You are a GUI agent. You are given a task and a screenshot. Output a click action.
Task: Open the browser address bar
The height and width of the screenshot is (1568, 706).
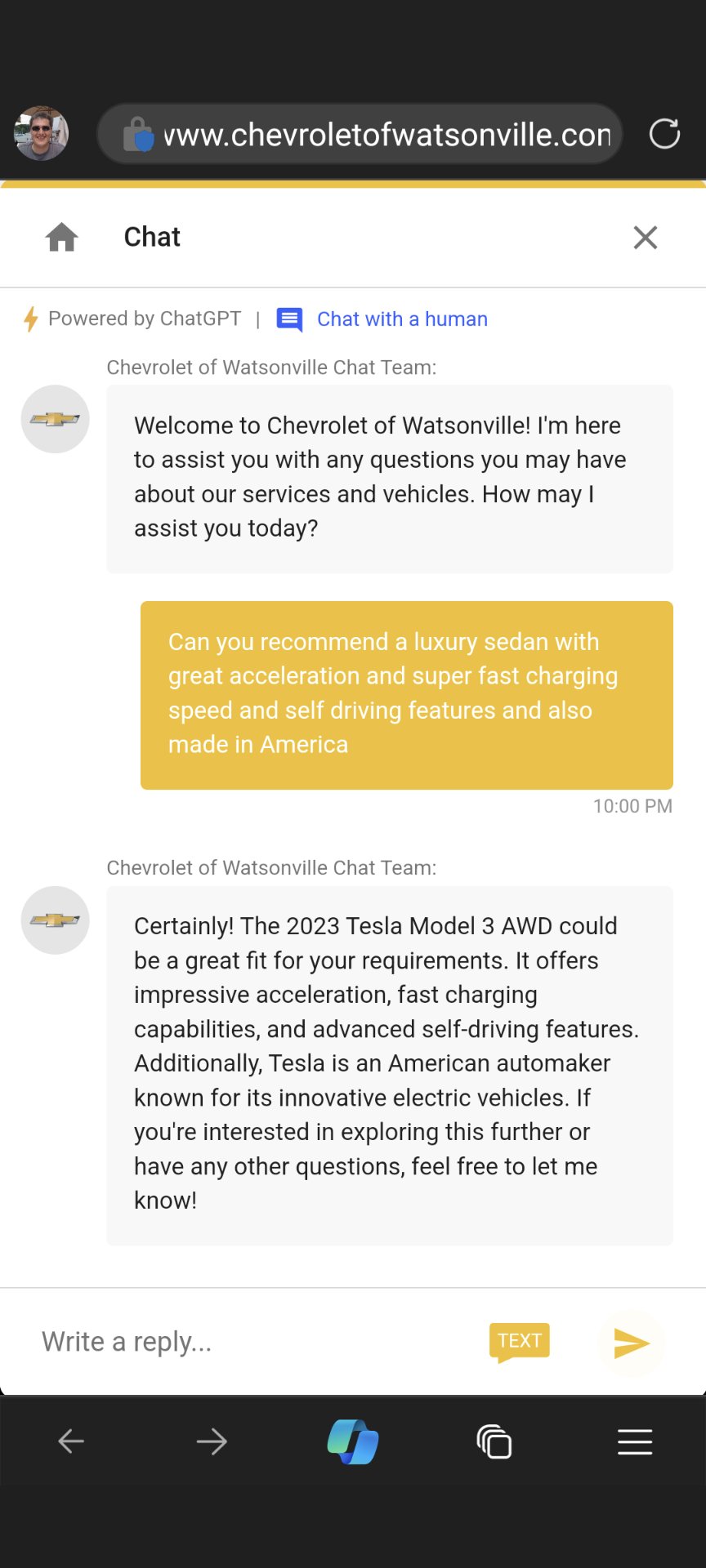384,135
